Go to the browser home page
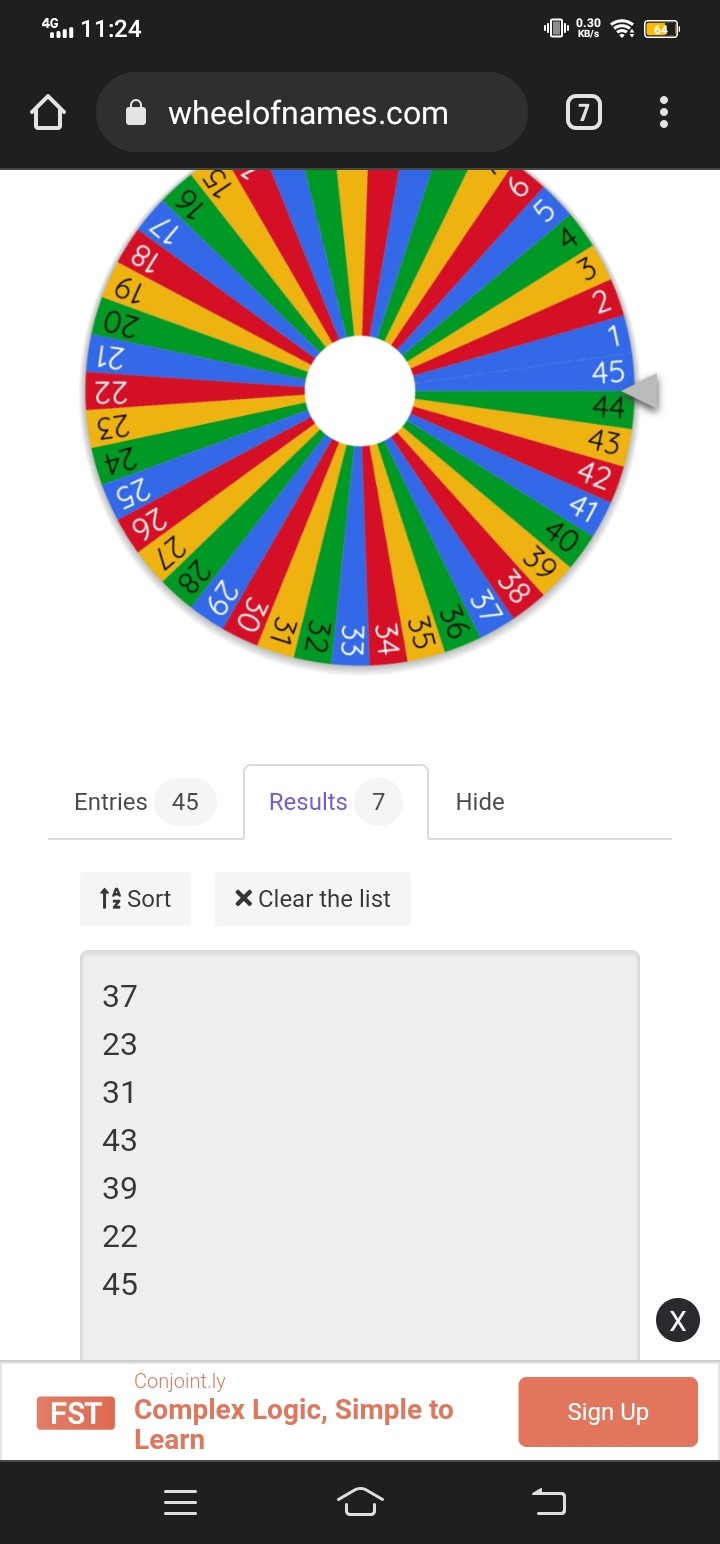720x1544 pixels. 48,113
